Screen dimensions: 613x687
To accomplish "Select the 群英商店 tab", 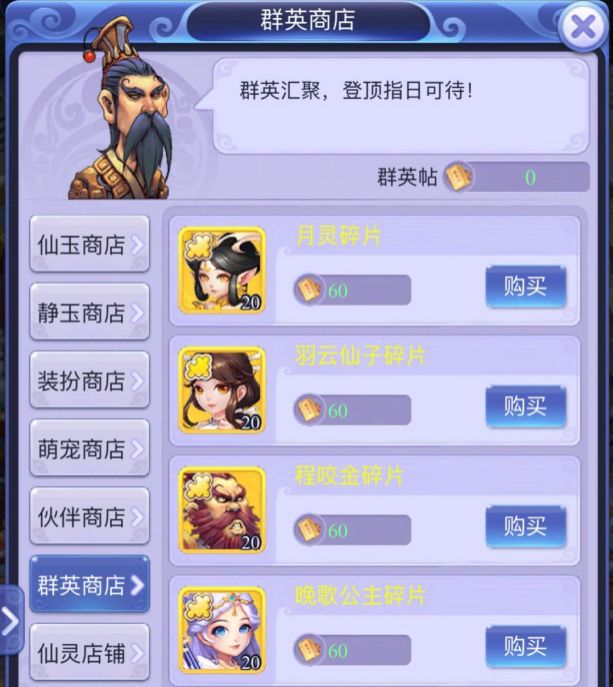I will (x=89, y=584).
